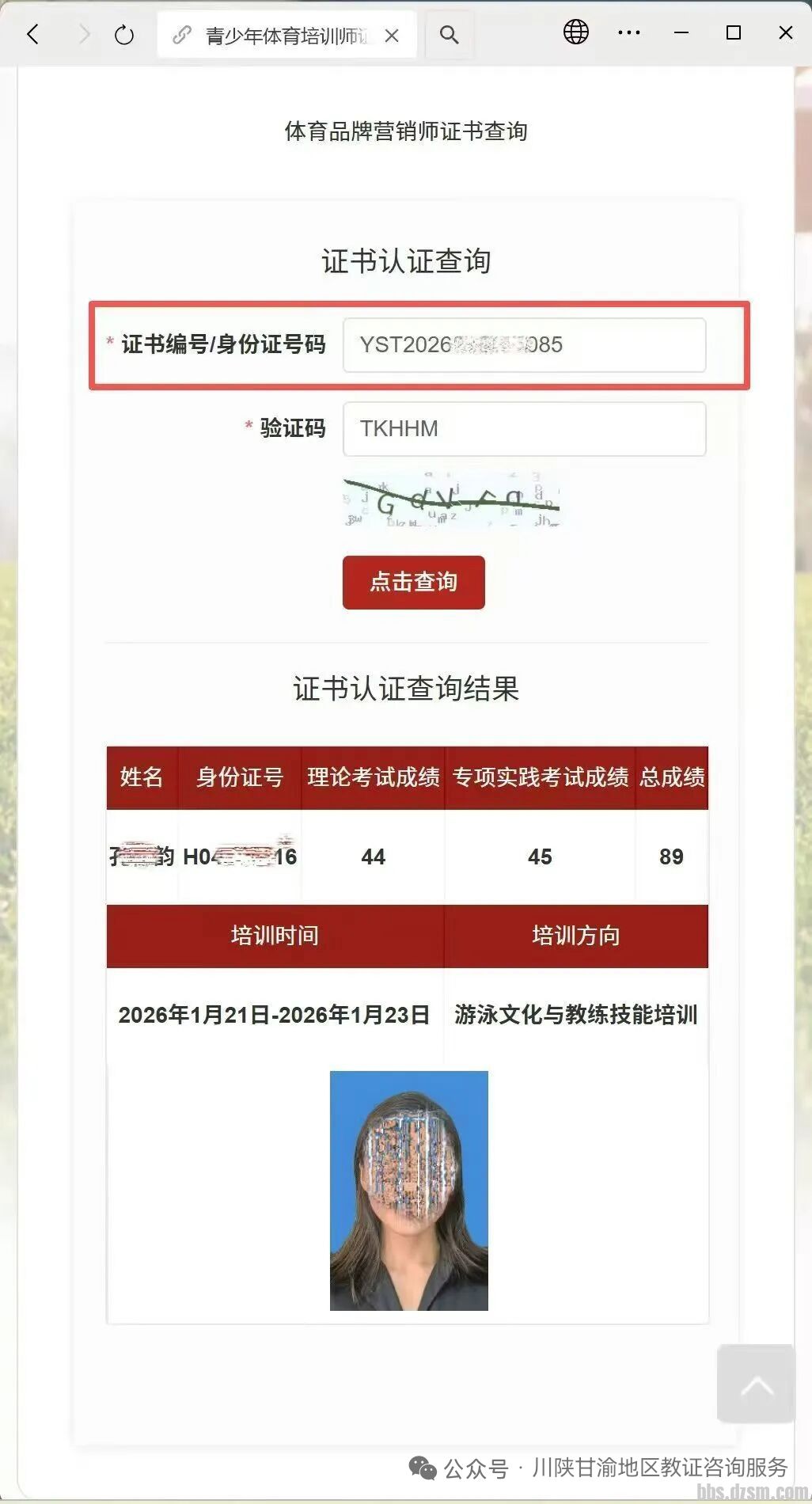Jump back to top of page
This screenshot has height=1504, width=812.
point(756,1384)
